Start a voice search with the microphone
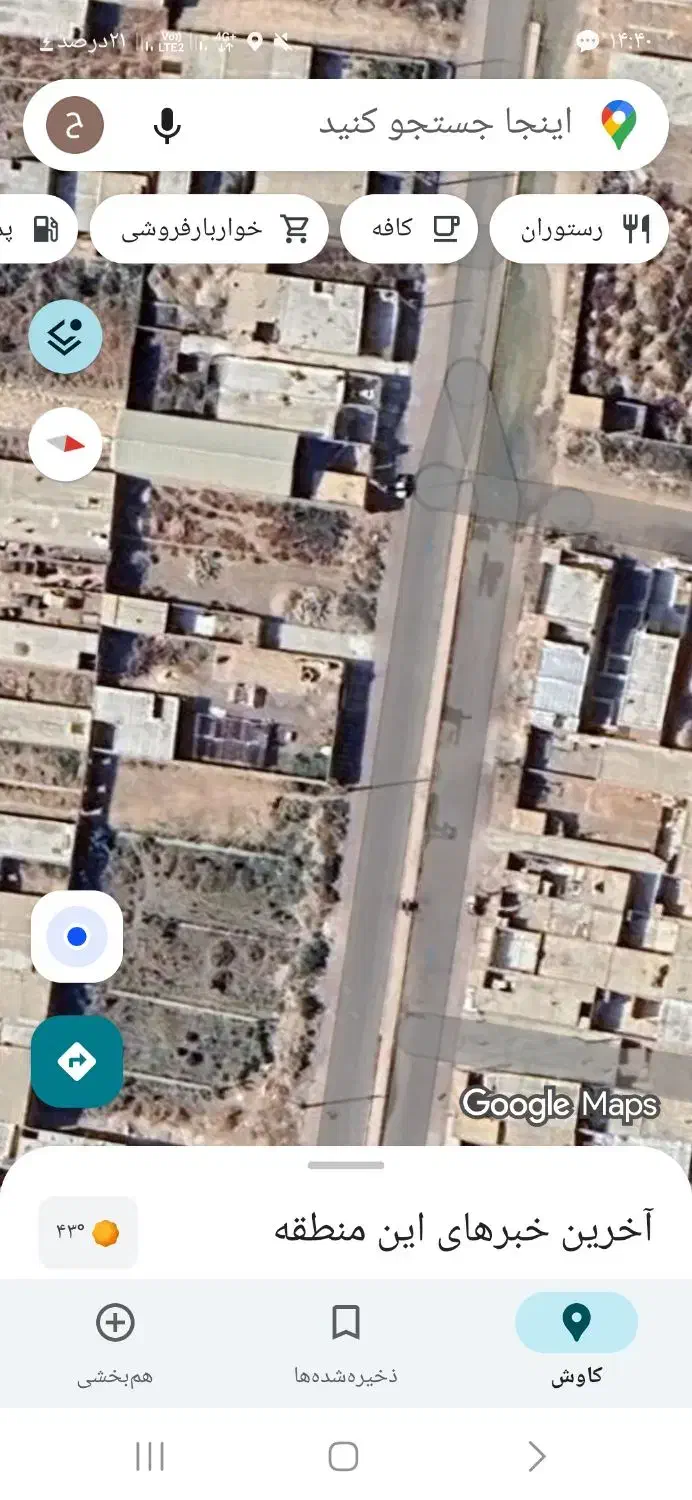The height and width of the screenshot is (1500, 692). pos(167,126)
